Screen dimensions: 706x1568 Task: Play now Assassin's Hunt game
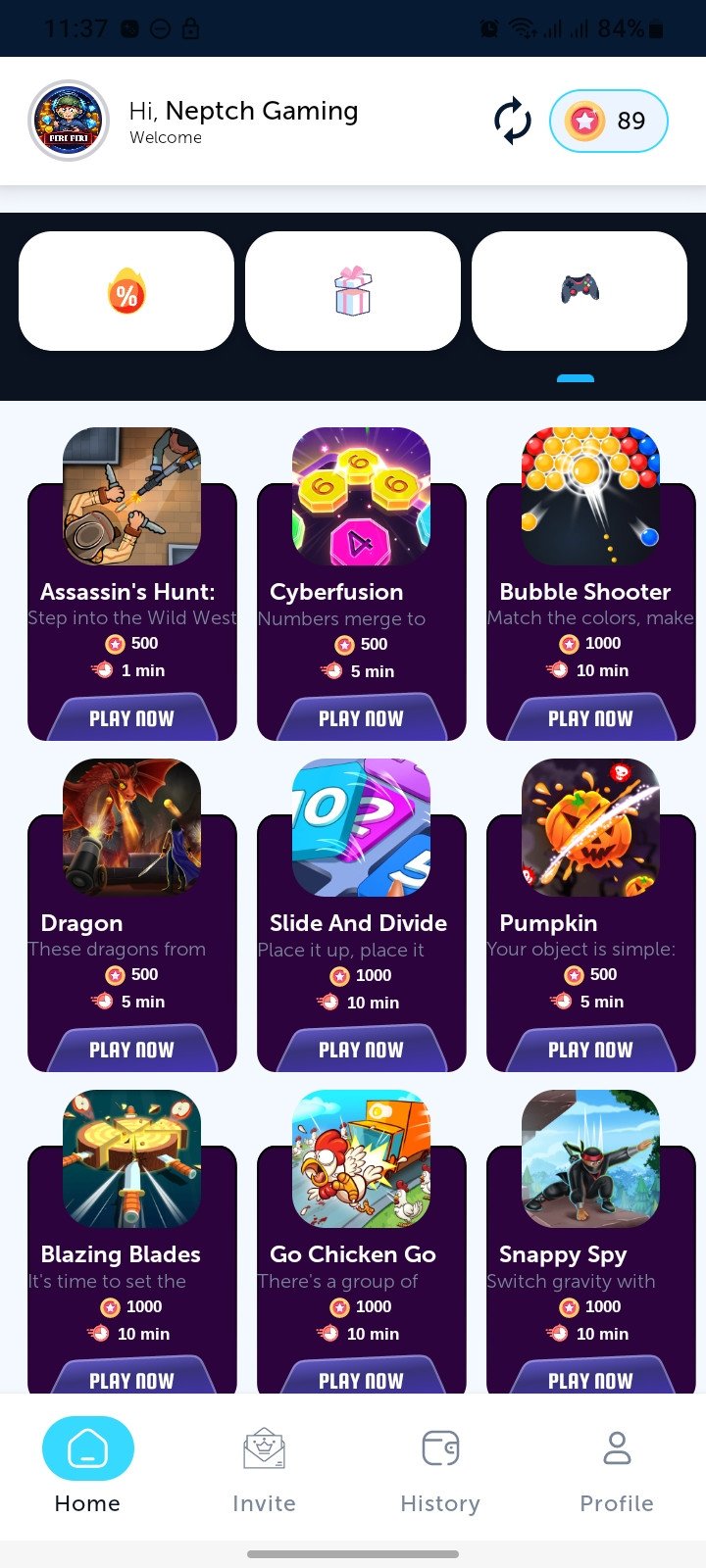pyautogui.click(x=131, y=718)
